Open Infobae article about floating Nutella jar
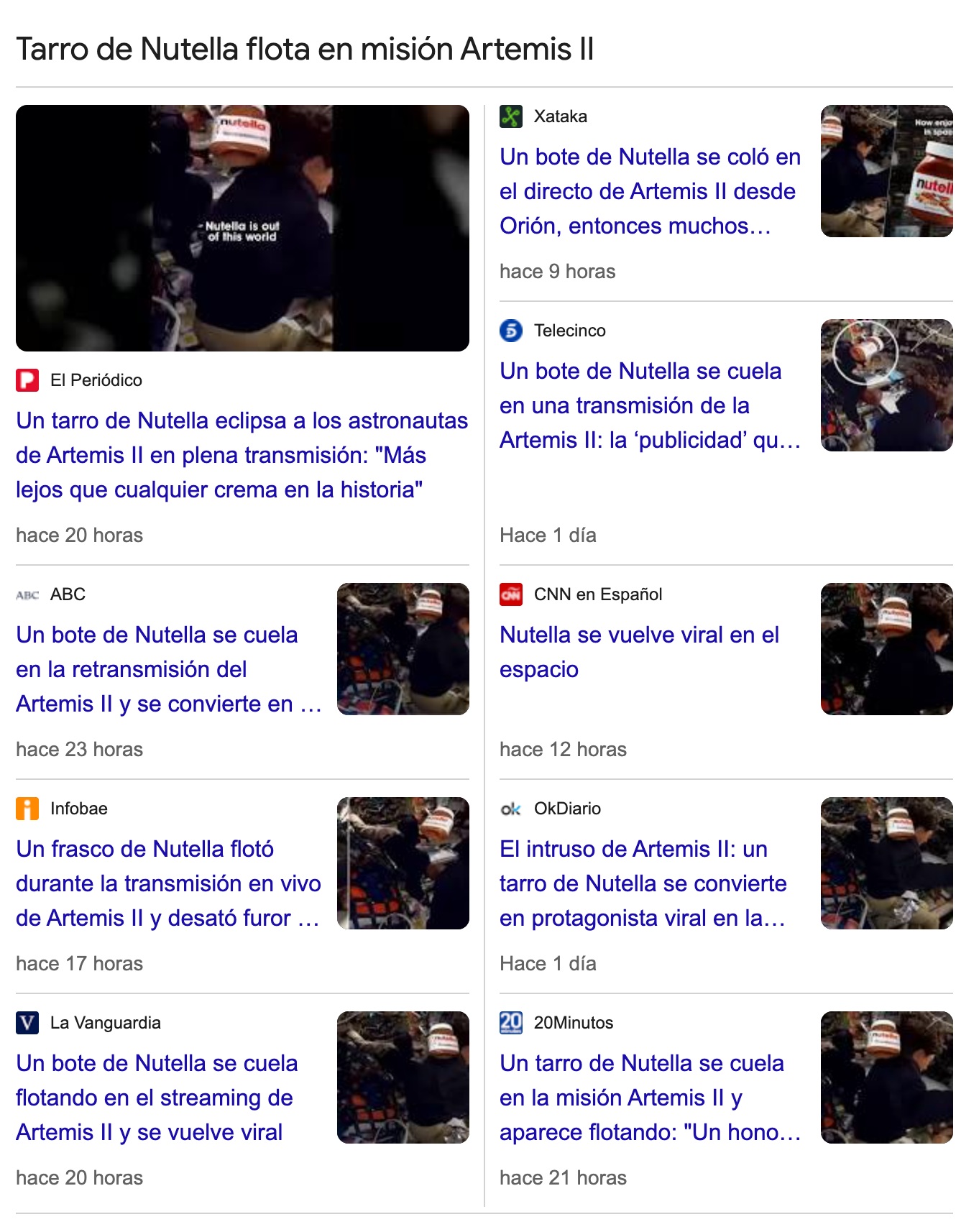This screenshot has height=1232, width=979. coord(168,883)
